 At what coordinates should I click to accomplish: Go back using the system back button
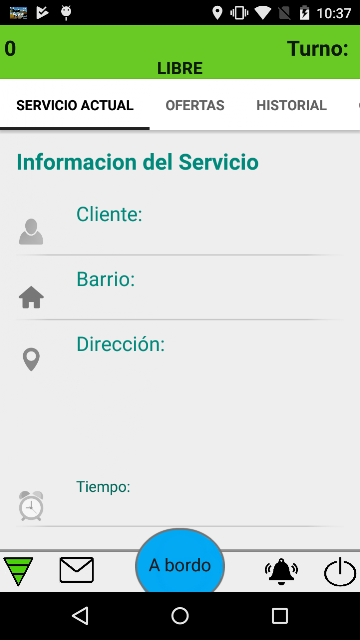80,616
